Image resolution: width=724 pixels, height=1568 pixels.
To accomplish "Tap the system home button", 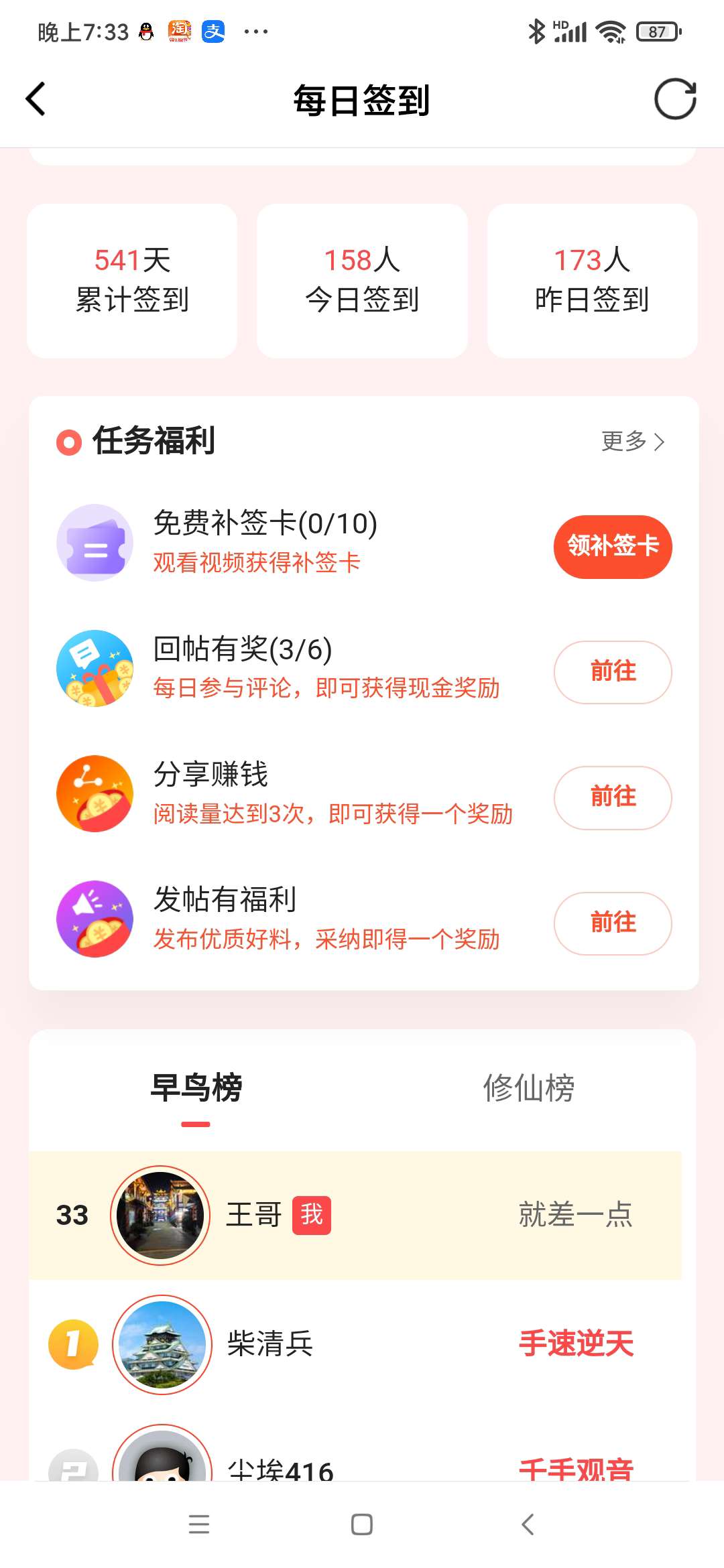I will click(x=362, y=1524).
